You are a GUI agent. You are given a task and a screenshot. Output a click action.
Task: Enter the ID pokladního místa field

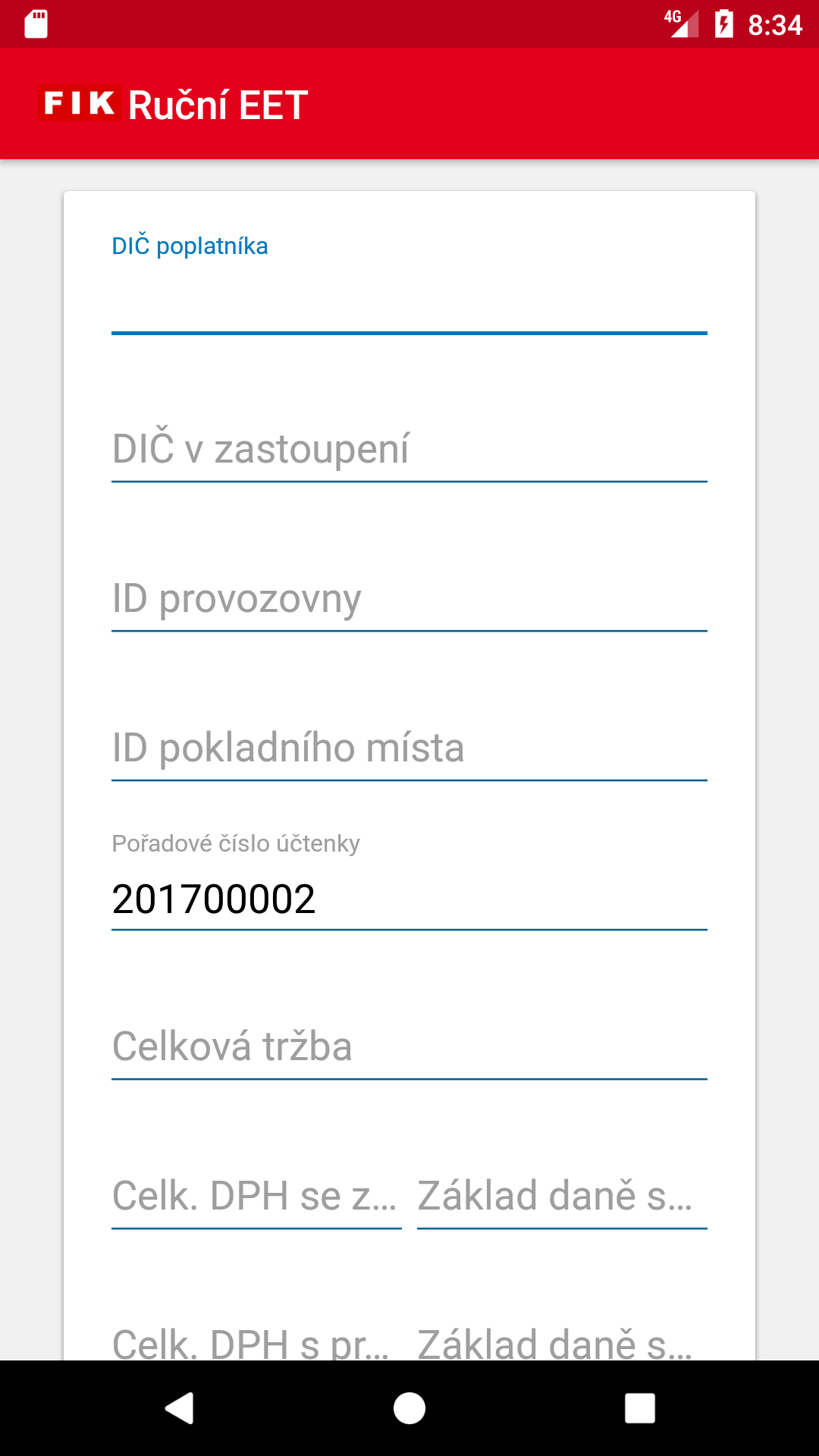click(409, 748)
